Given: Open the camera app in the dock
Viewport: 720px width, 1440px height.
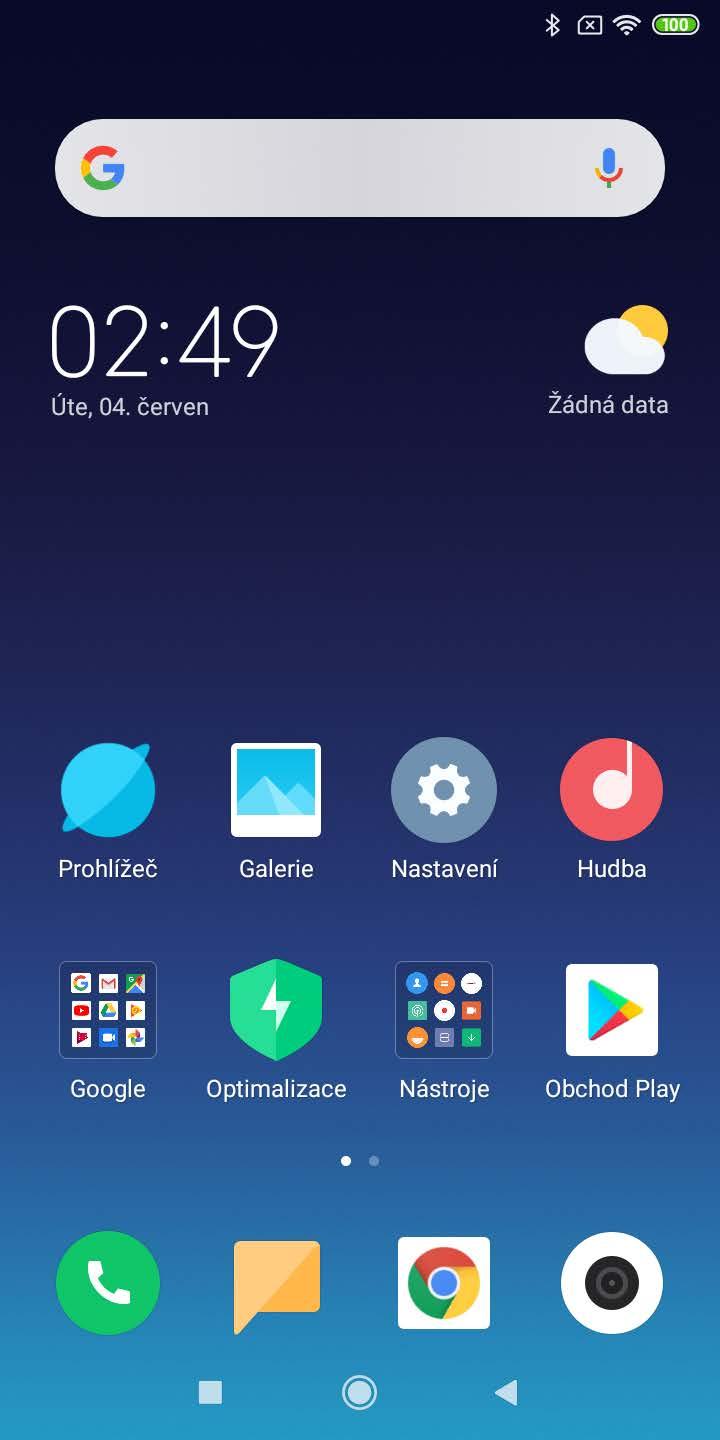Looking at the screenshot, I should 611,1283.
